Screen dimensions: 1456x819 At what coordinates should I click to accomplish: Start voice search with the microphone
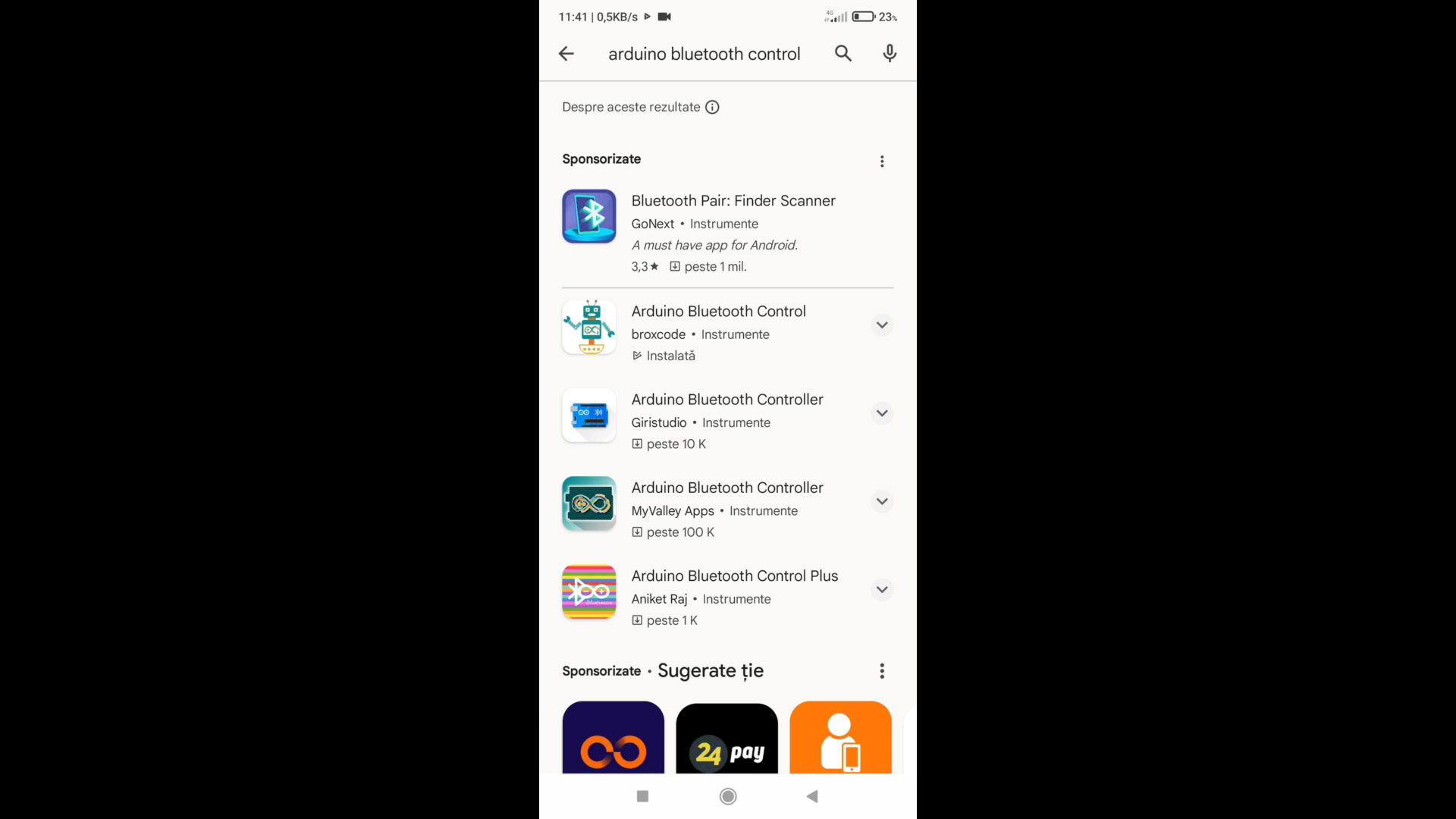(x=890, y=54)
